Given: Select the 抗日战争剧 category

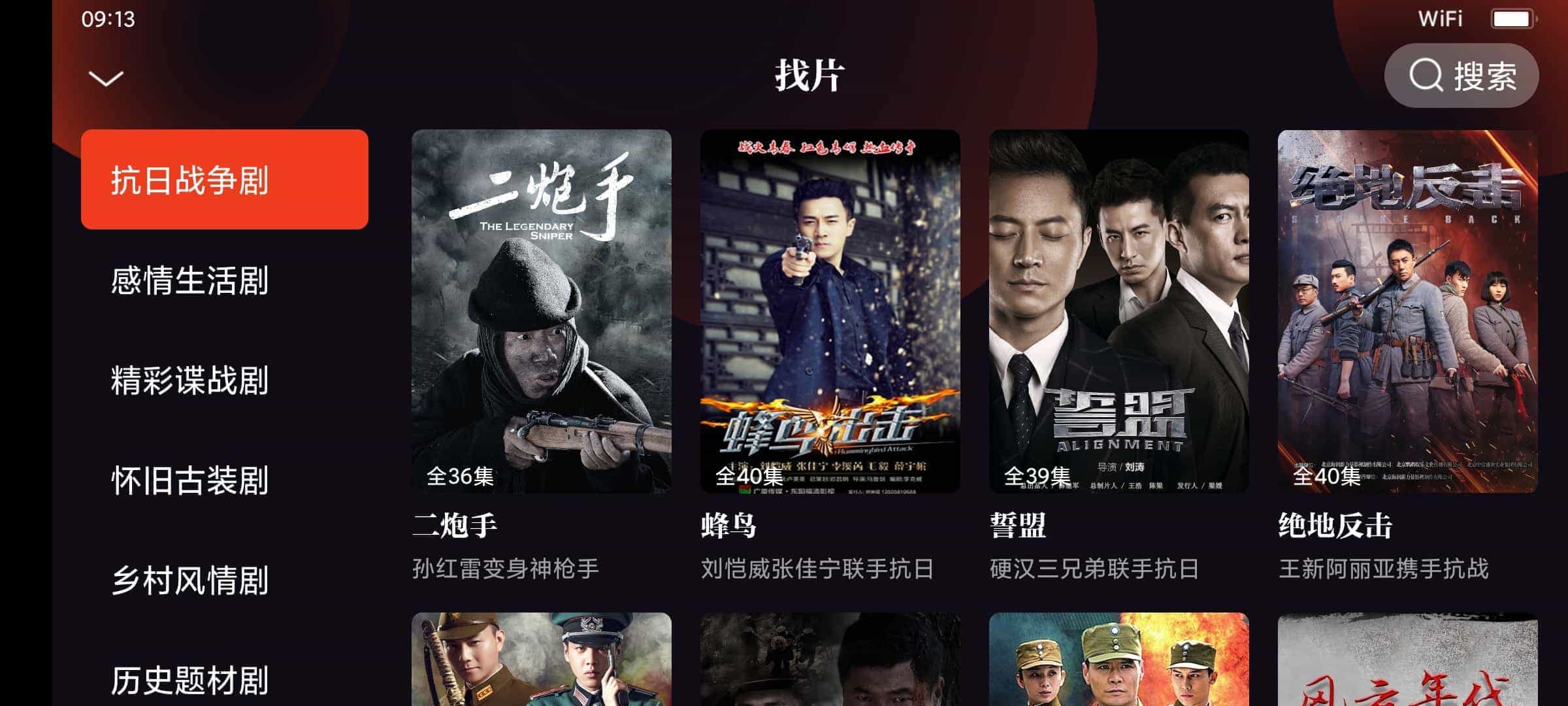Looking at the screenshot, I should coord(224,180).
